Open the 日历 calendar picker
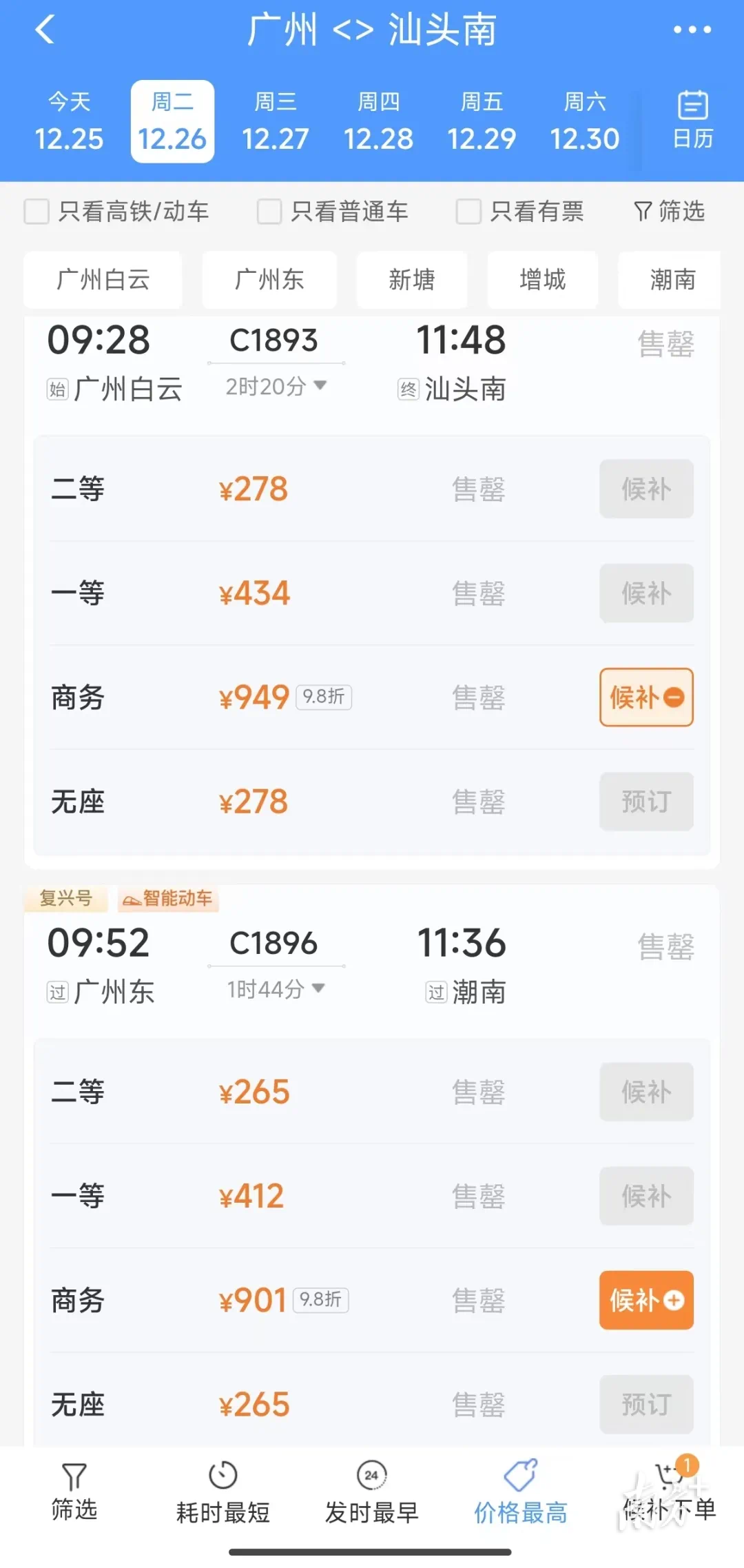Viewport: 744px width, 1568px height. (x=692, y=120)
